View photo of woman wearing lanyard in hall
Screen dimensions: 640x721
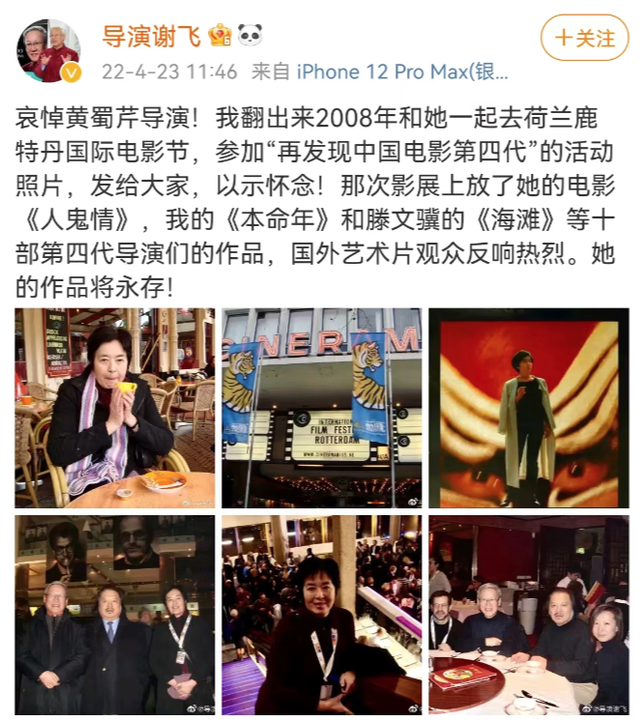[321, 614]
